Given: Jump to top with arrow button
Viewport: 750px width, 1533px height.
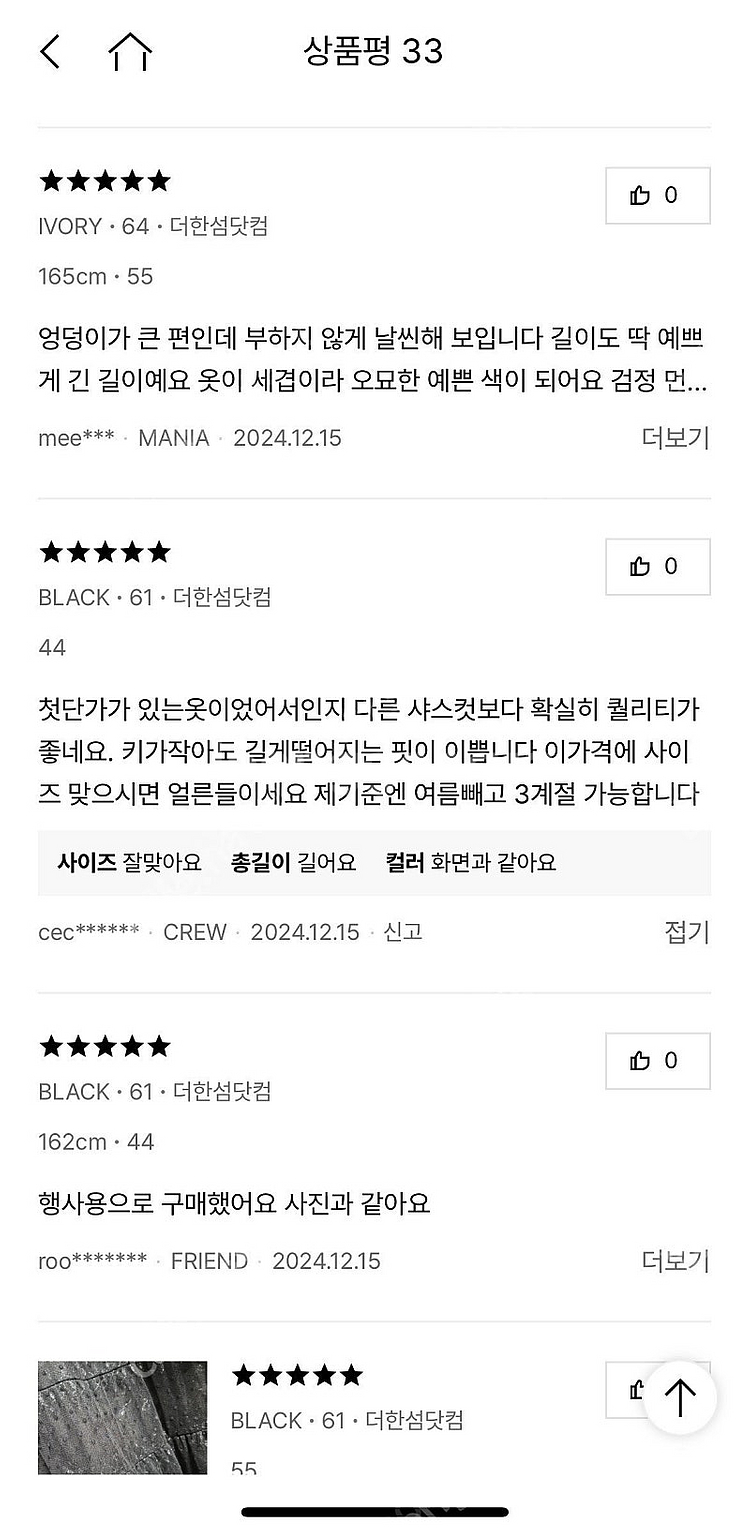Looking at the screenshot, I should (x=680, y=1397).
